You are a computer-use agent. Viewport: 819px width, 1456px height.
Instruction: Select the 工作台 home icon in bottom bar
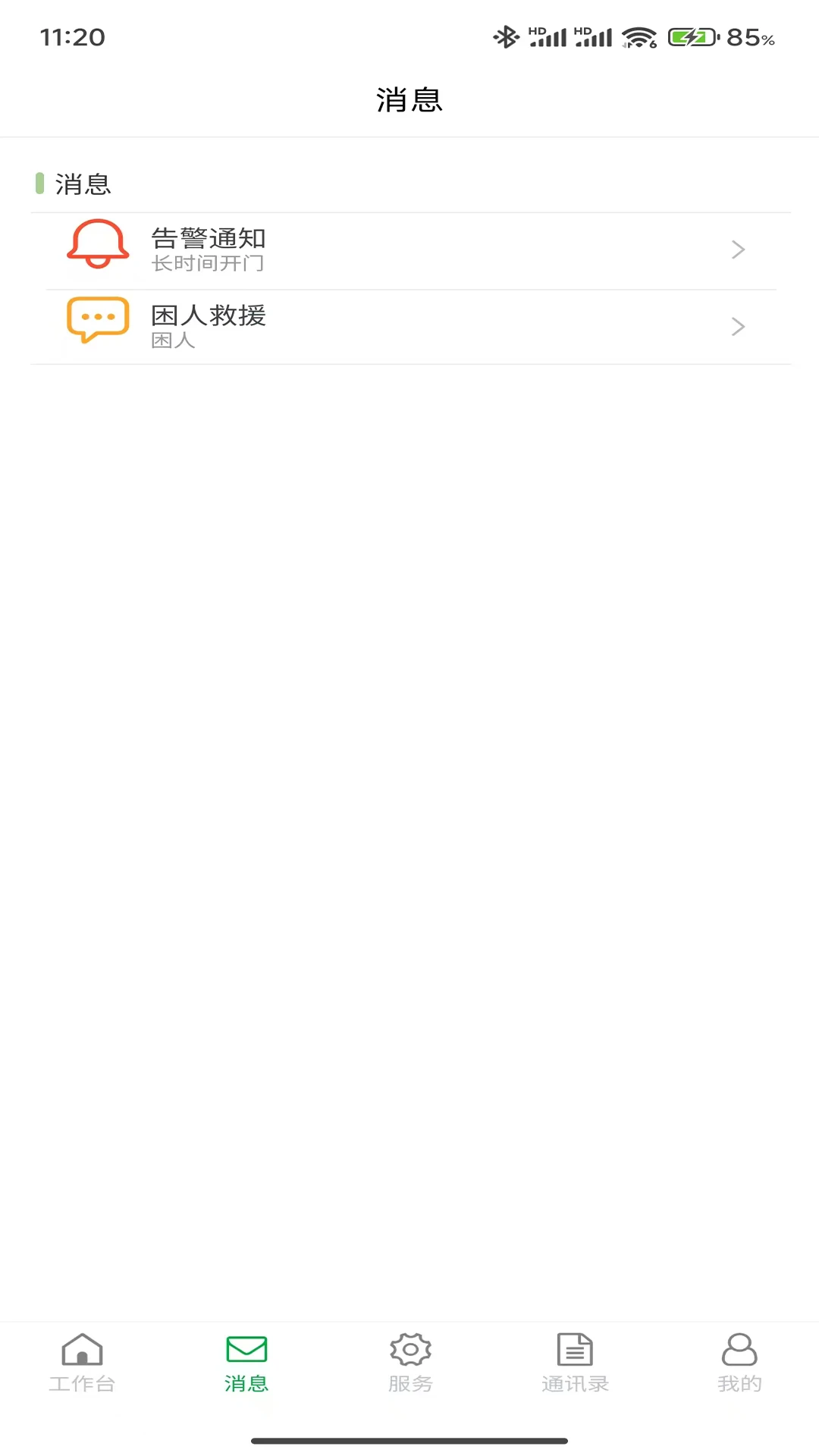[x=82, y=1351]
